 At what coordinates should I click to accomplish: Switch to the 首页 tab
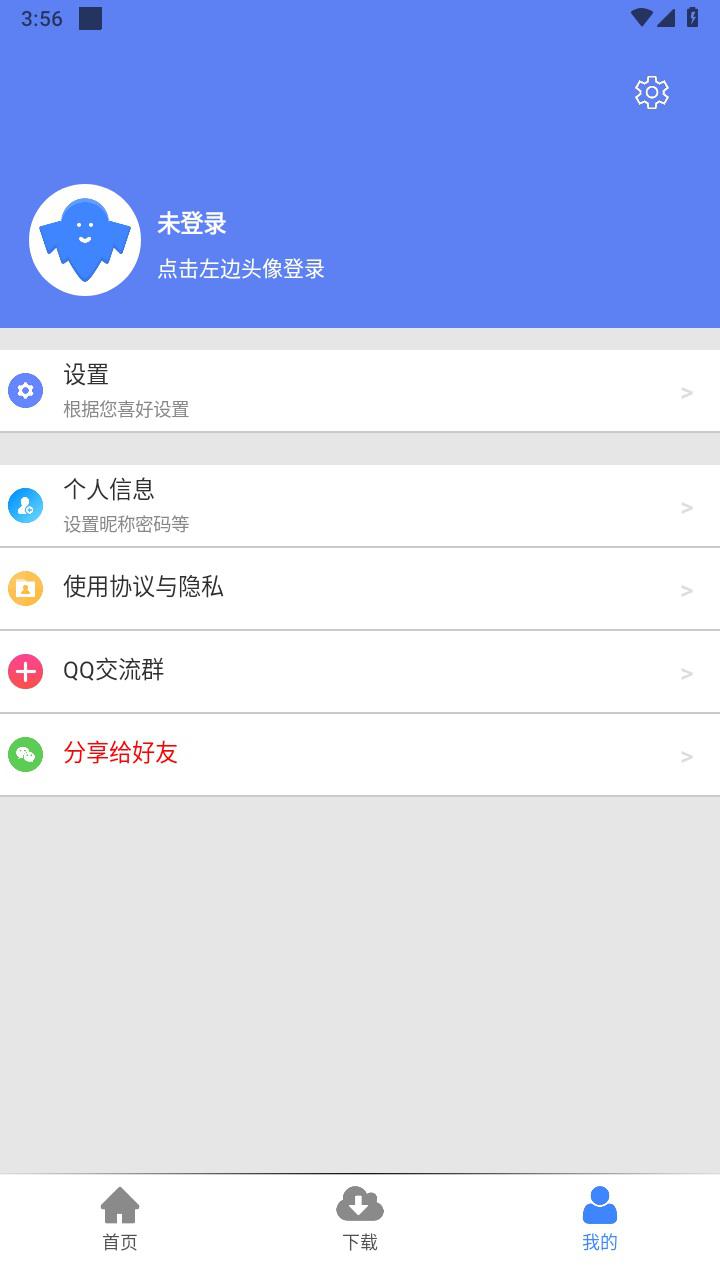point(120,1219)
